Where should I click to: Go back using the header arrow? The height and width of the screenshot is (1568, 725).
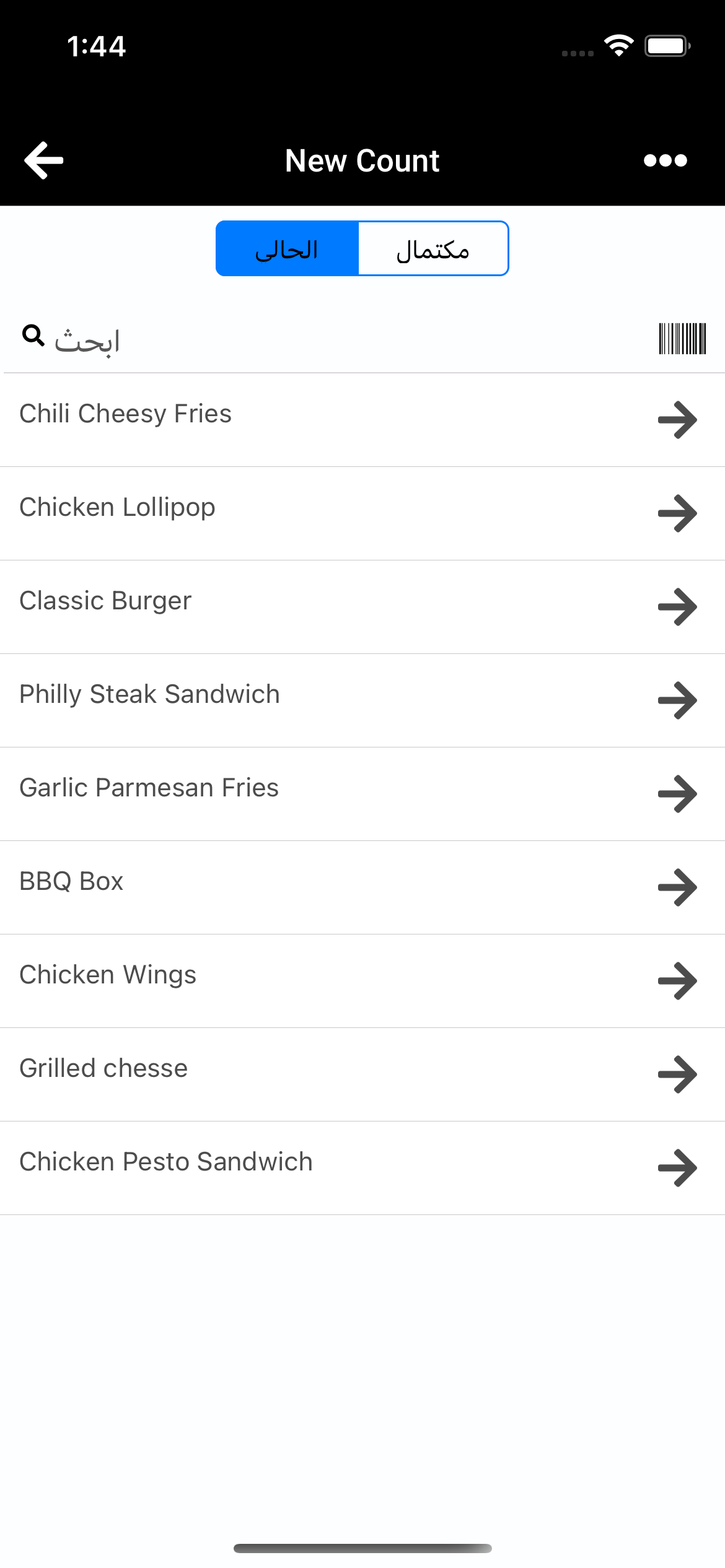pyautogui.click(x=43, y=160)
